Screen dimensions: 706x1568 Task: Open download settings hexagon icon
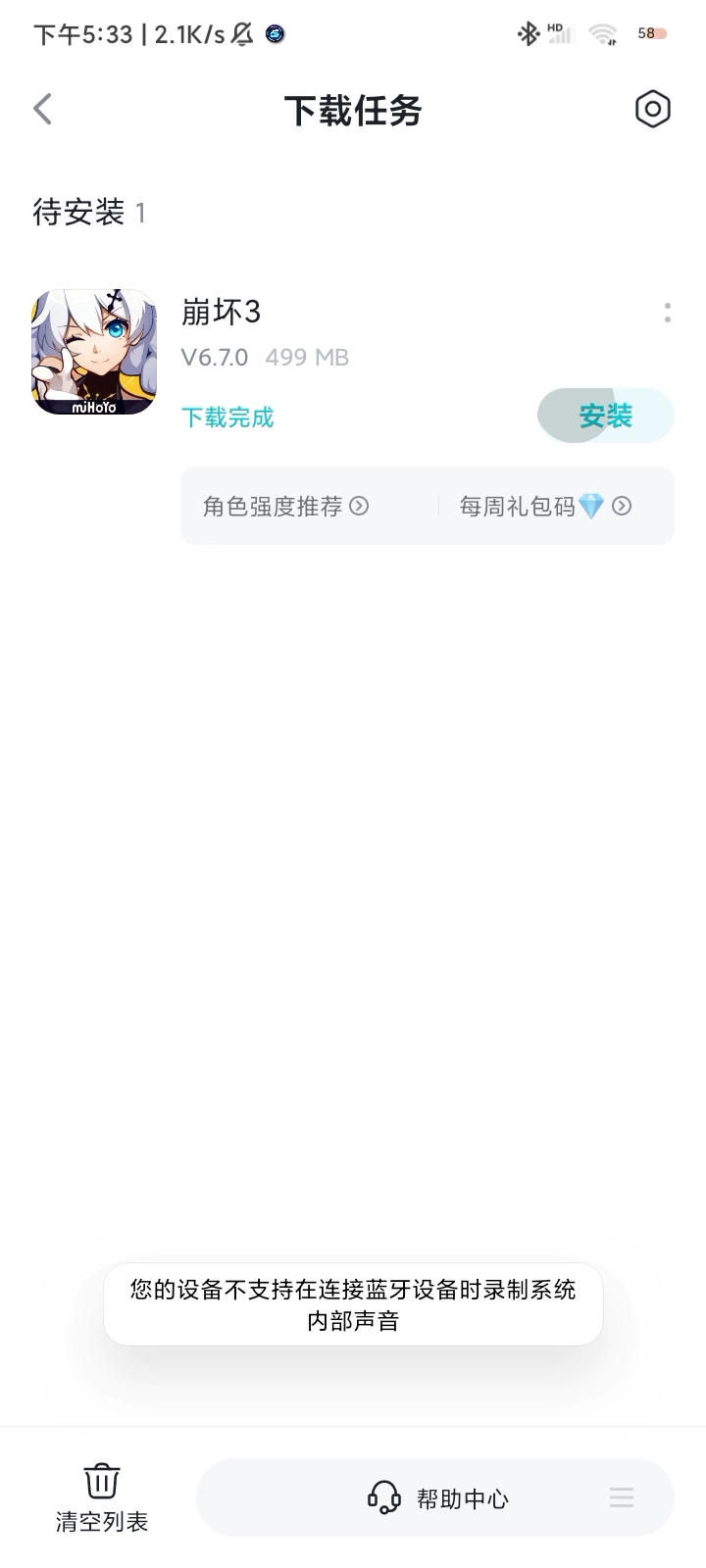(652, 109)
